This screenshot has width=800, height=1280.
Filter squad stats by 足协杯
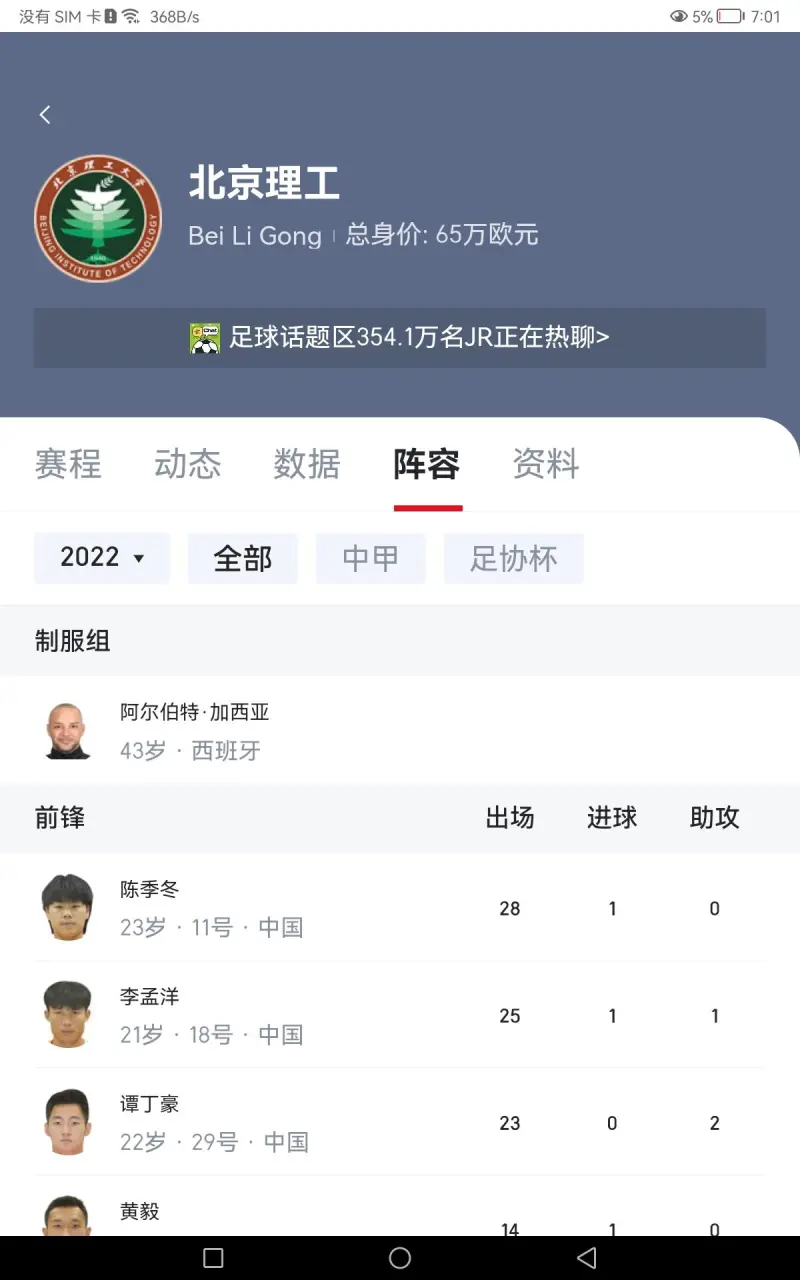point(514,558)
